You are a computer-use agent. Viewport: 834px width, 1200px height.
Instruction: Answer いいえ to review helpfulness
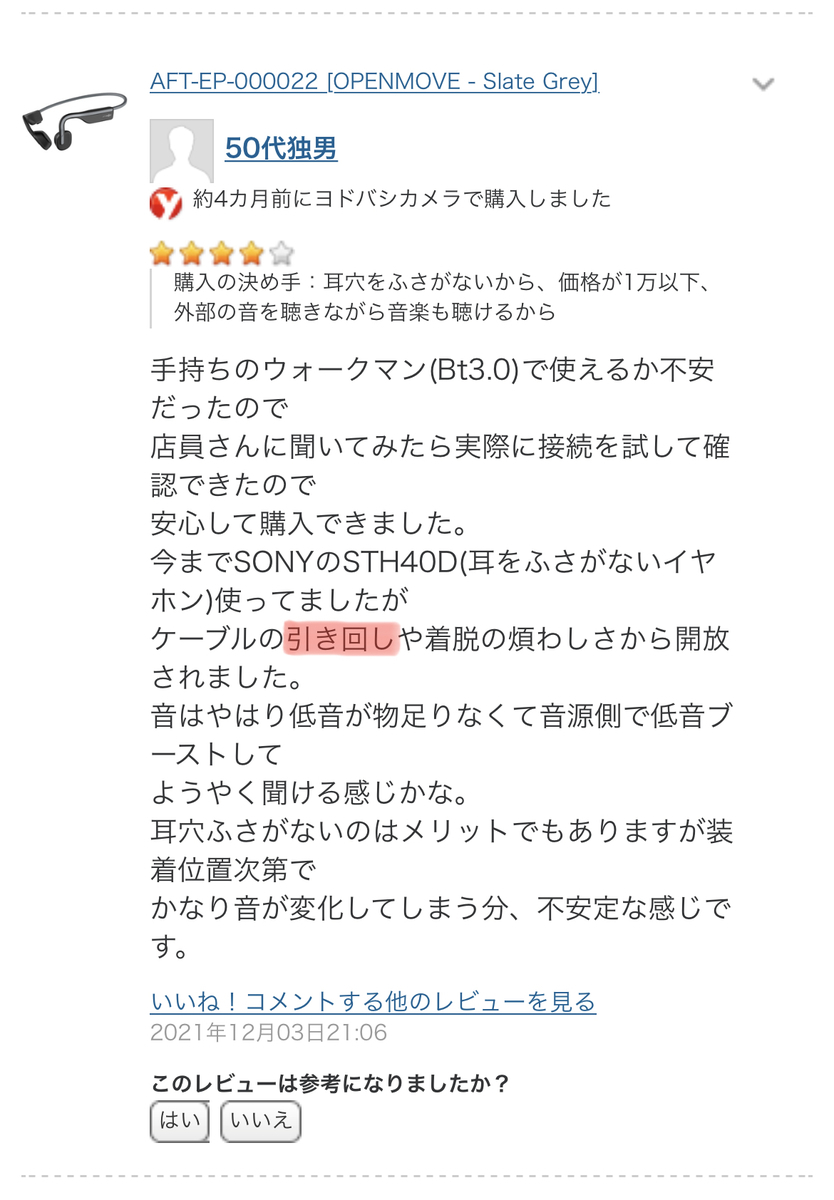[x=260, y=1121]
